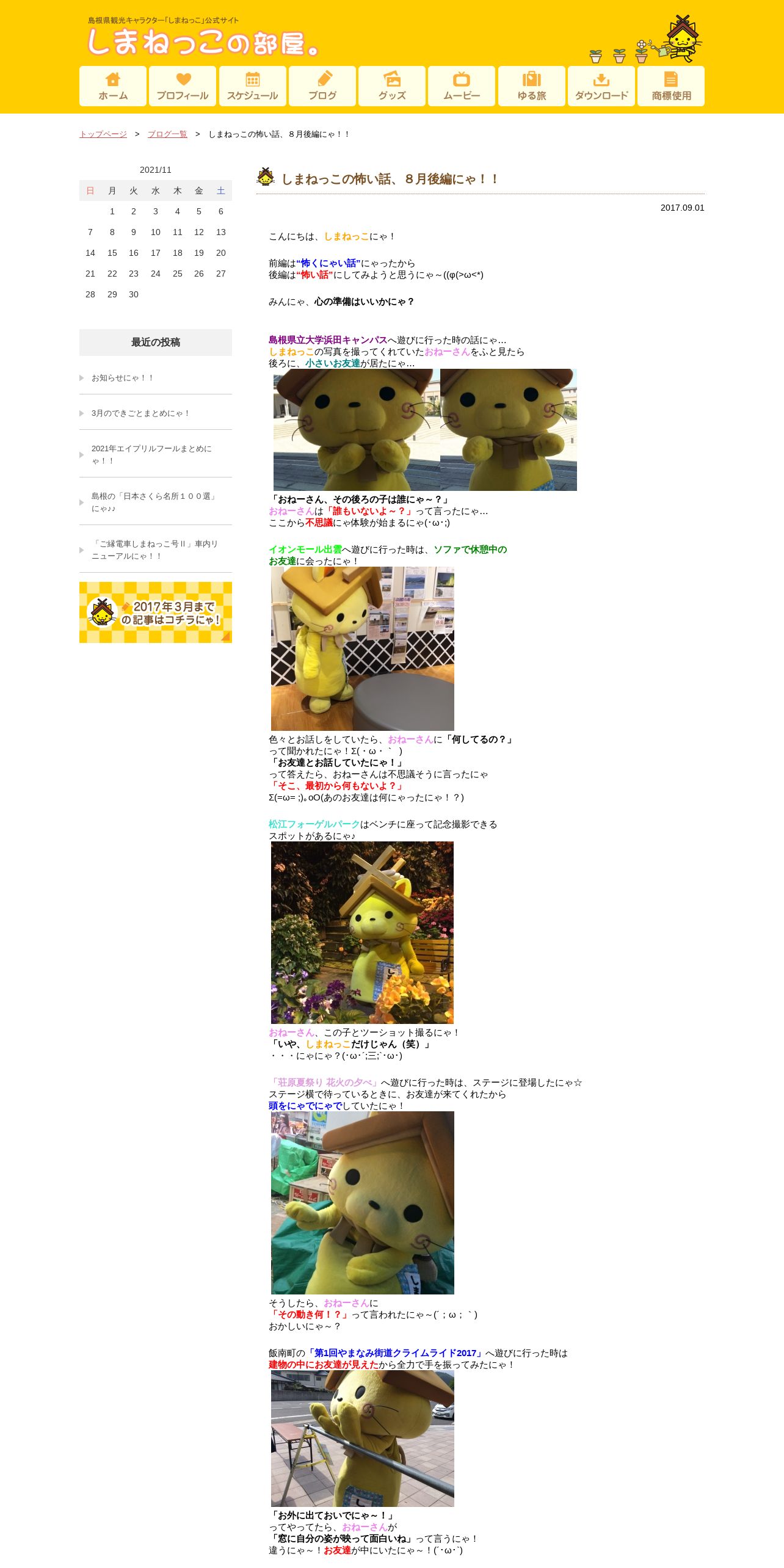Open the ホーム navigation tab
Viewport: 784px width, 1568px height.
click(113, 86)
